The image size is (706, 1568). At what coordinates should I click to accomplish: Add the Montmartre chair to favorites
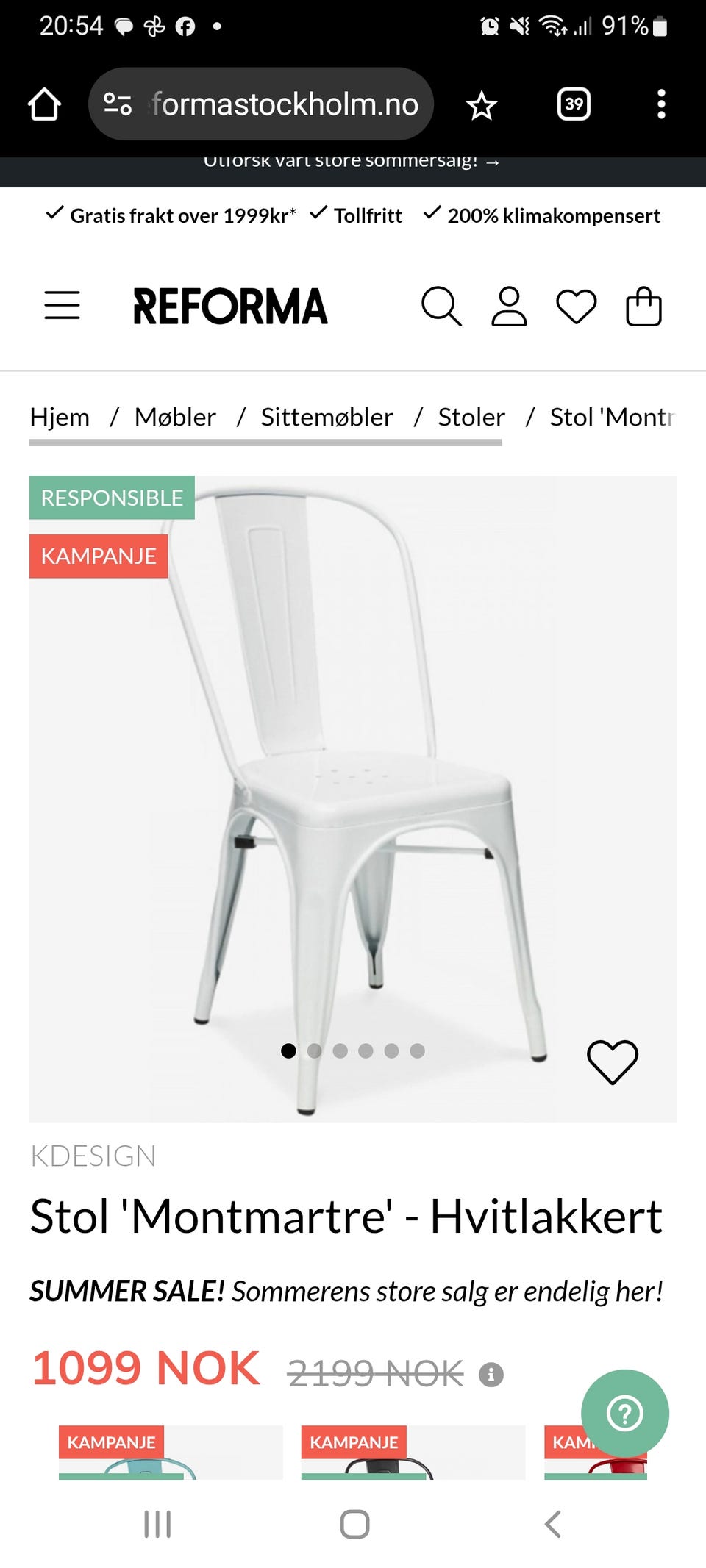pos(612,1061)
